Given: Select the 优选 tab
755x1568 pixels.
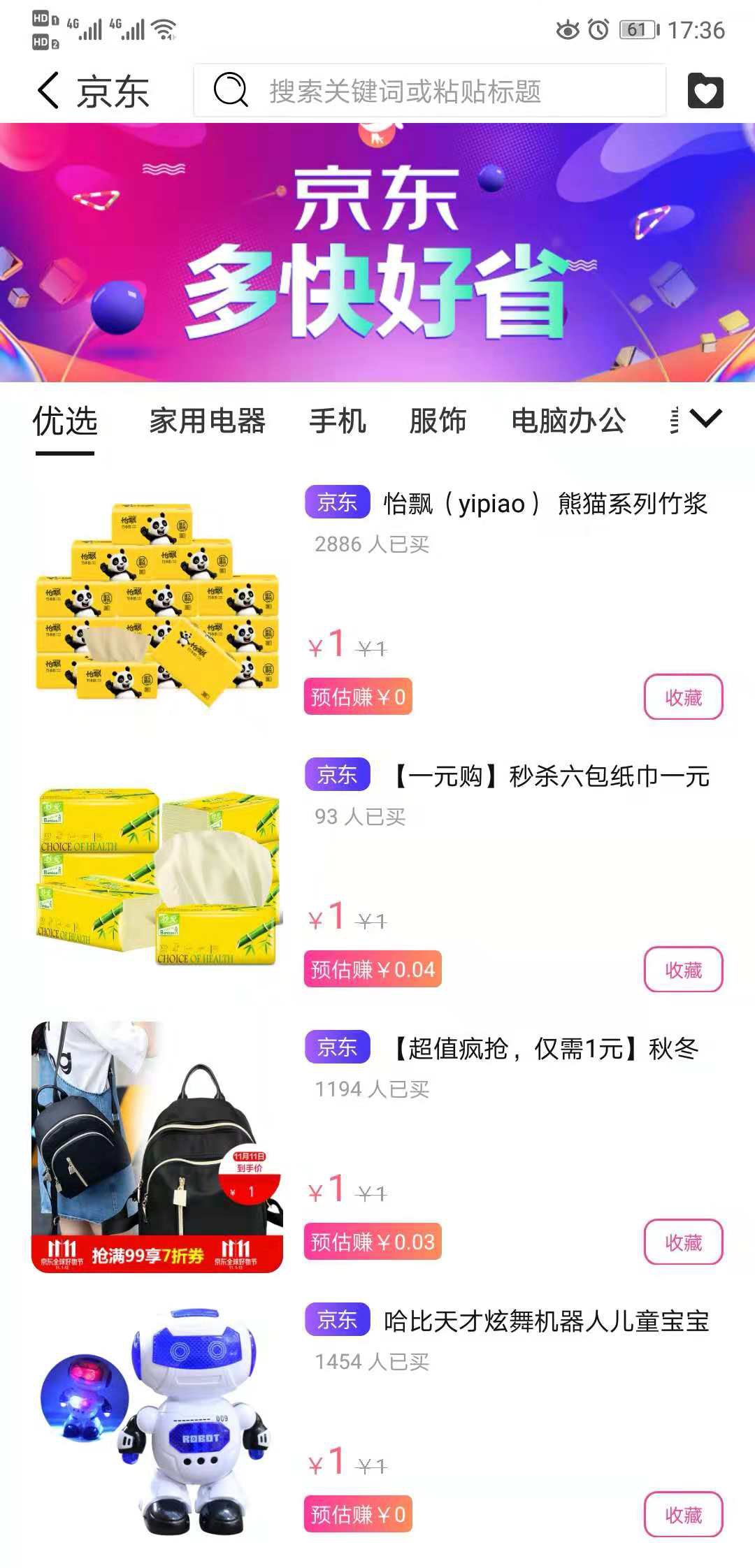Looking at the screenshot, I should 65,421.
